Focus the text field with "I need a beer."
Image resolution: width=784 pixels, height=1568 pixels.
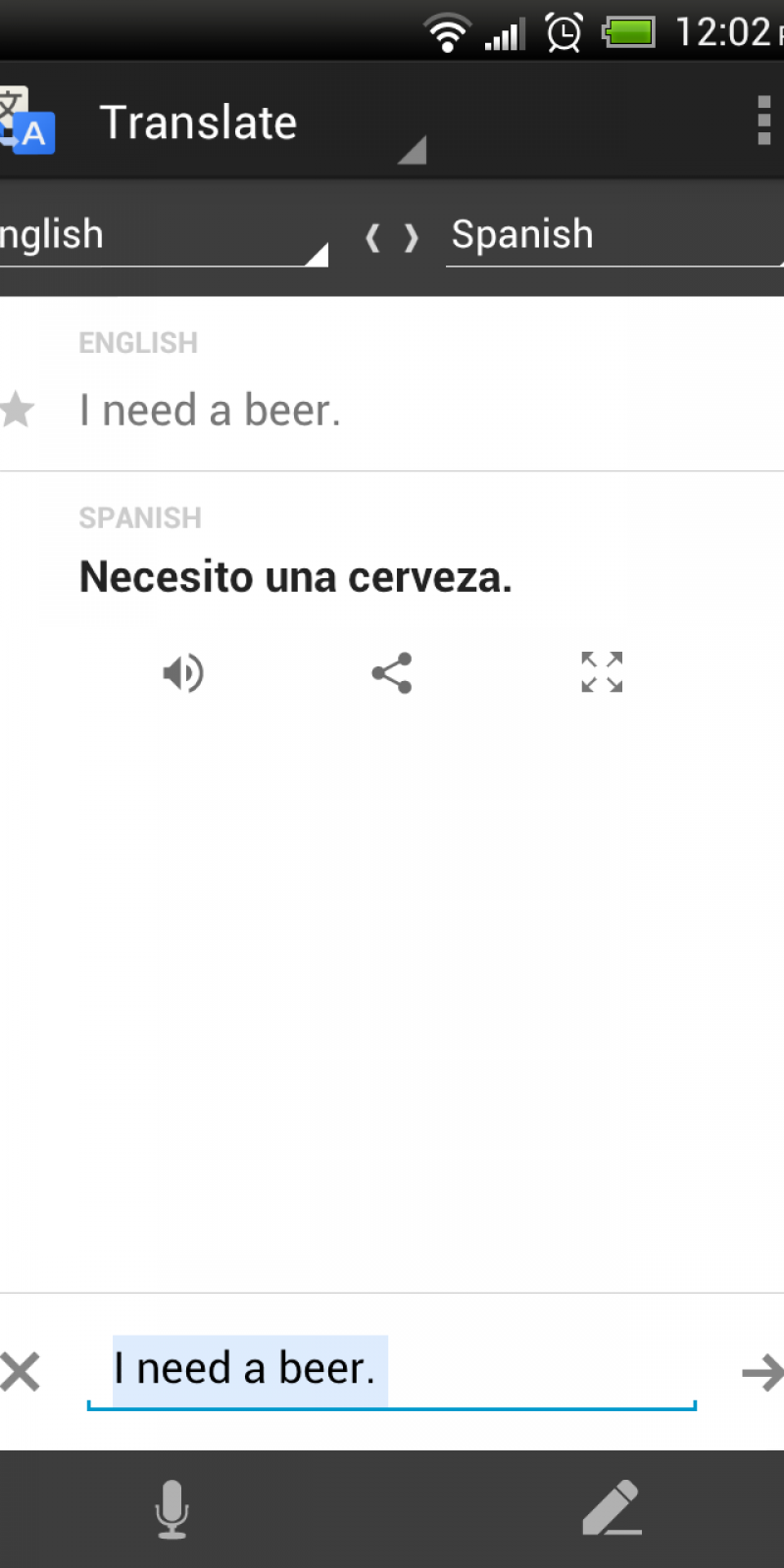(x=392, y=1369)
